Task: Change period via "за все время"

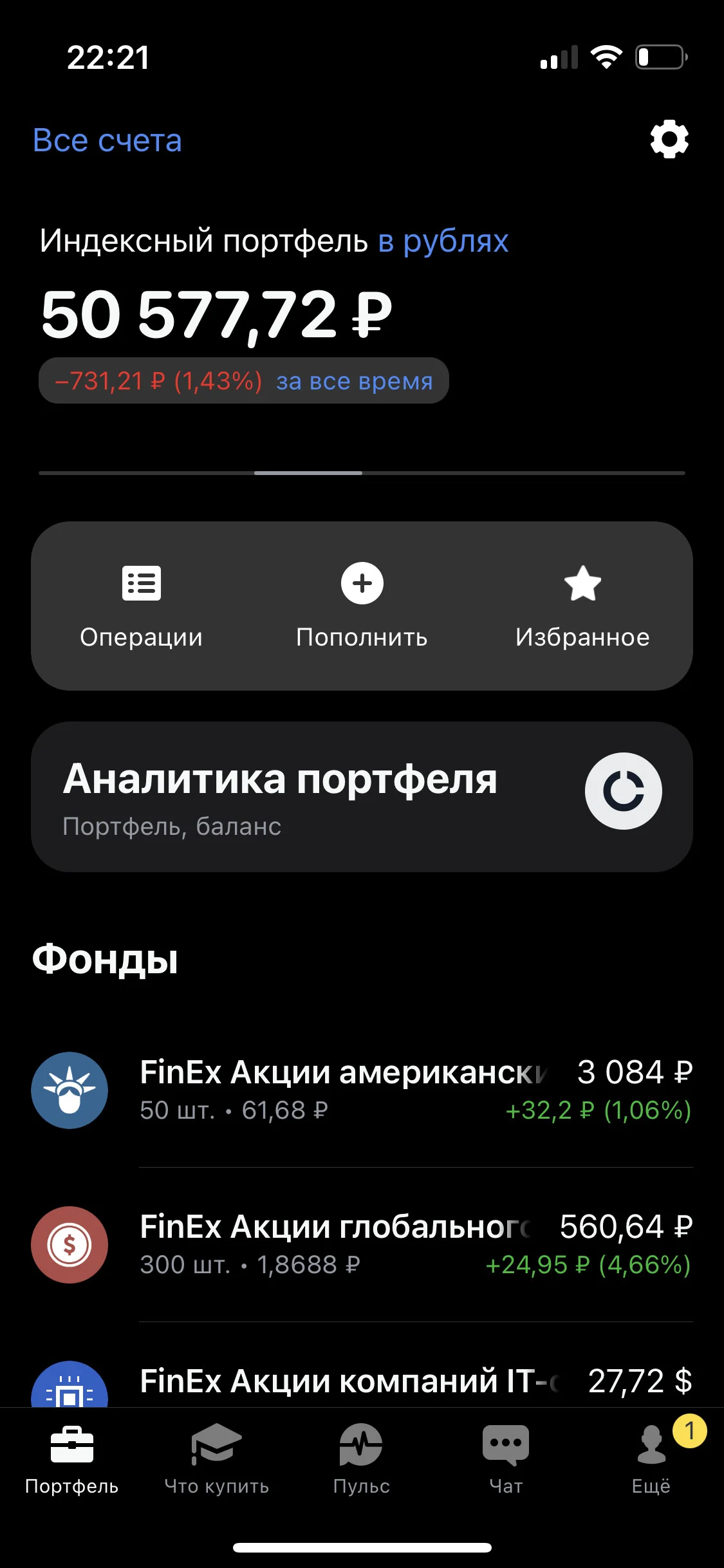Action: pos(355,381)
